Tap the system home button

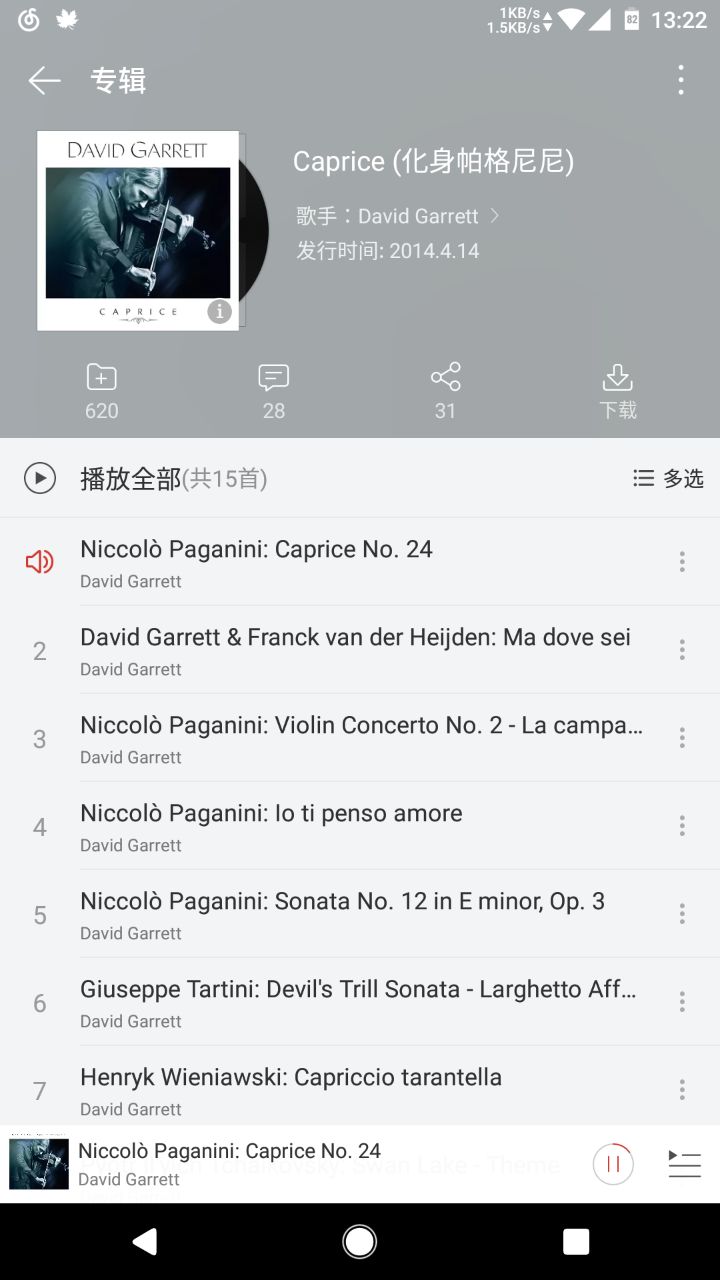coord(360,1241)
